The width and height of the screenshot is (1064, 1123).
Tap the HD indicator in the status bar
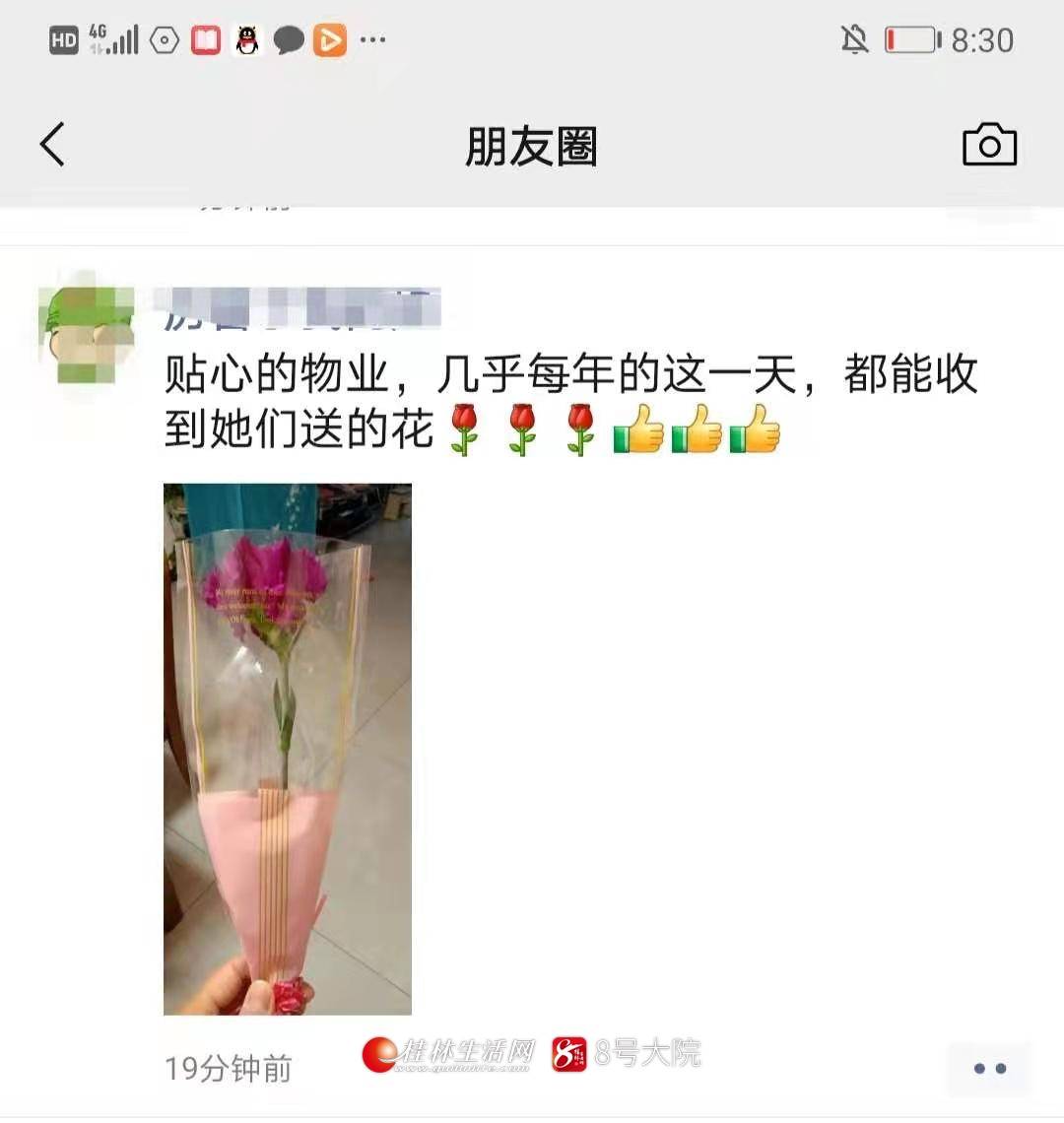pyautogui.click(x=63, y=39)
